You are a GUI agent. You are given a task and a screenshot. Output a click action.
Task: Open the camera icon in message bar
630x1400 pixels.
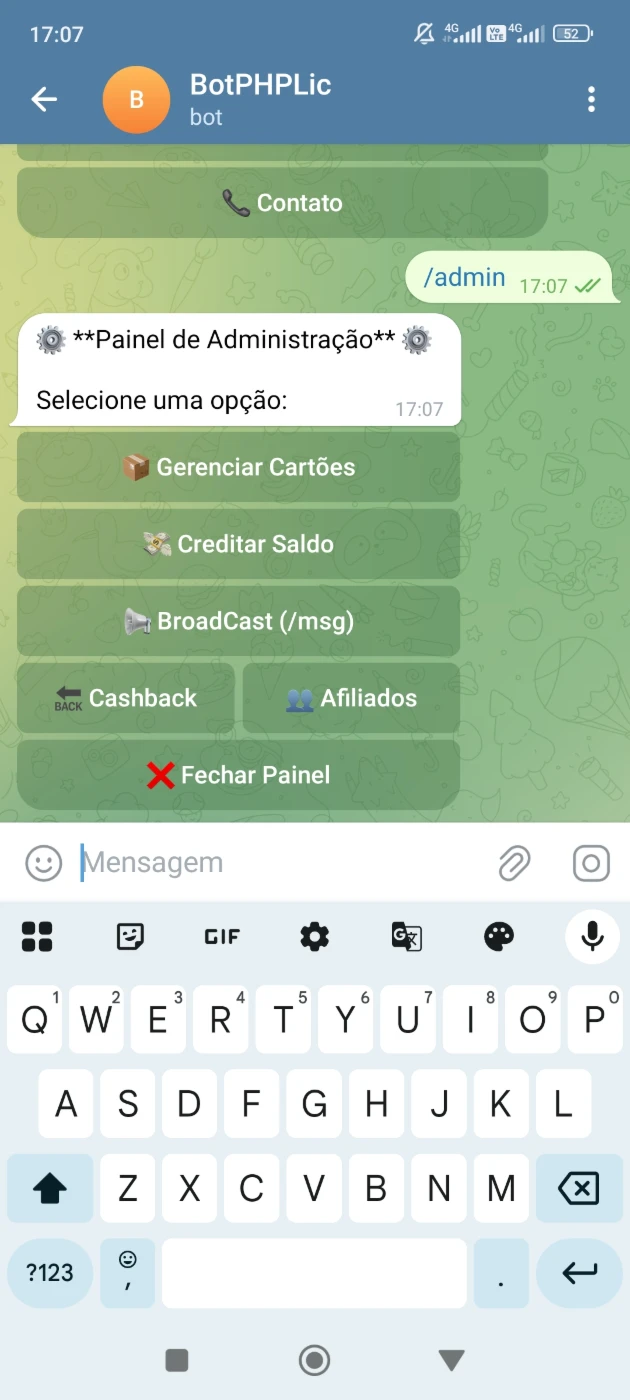point(591,862)
